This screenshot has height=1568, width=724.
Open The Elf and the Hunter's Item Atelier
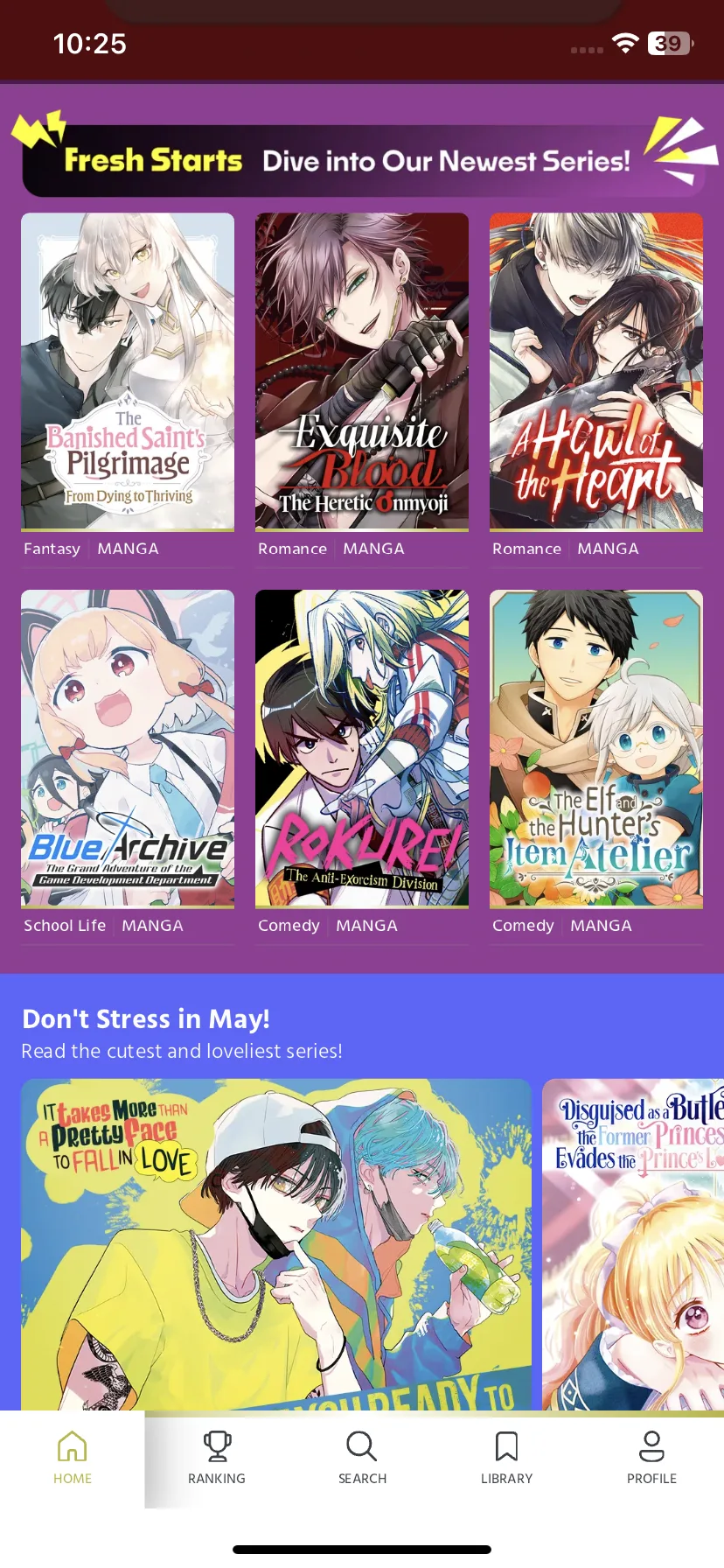click(596, 749)
